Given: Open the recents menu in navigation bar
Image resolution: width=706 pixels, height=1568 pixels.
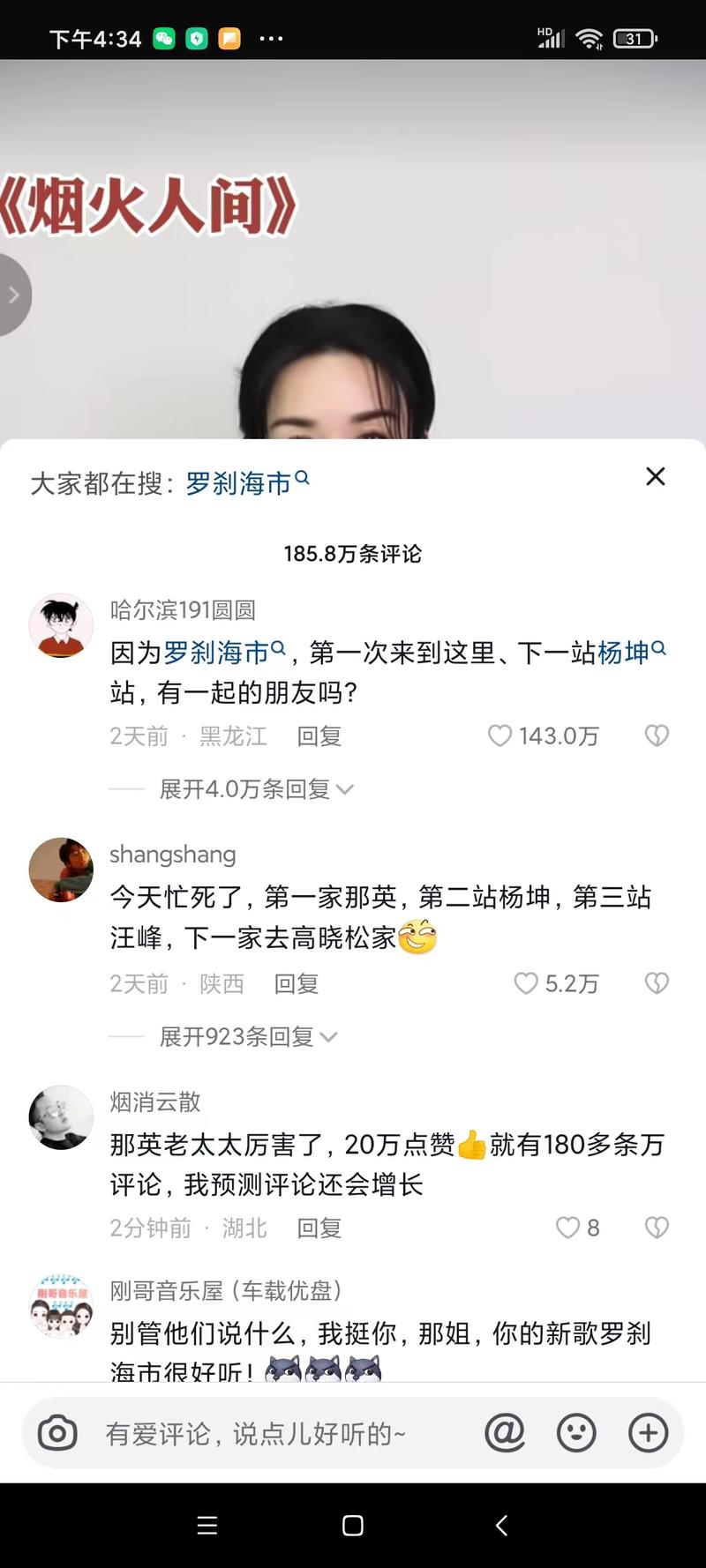Looking at the screenshot, I should point(207,1526).
